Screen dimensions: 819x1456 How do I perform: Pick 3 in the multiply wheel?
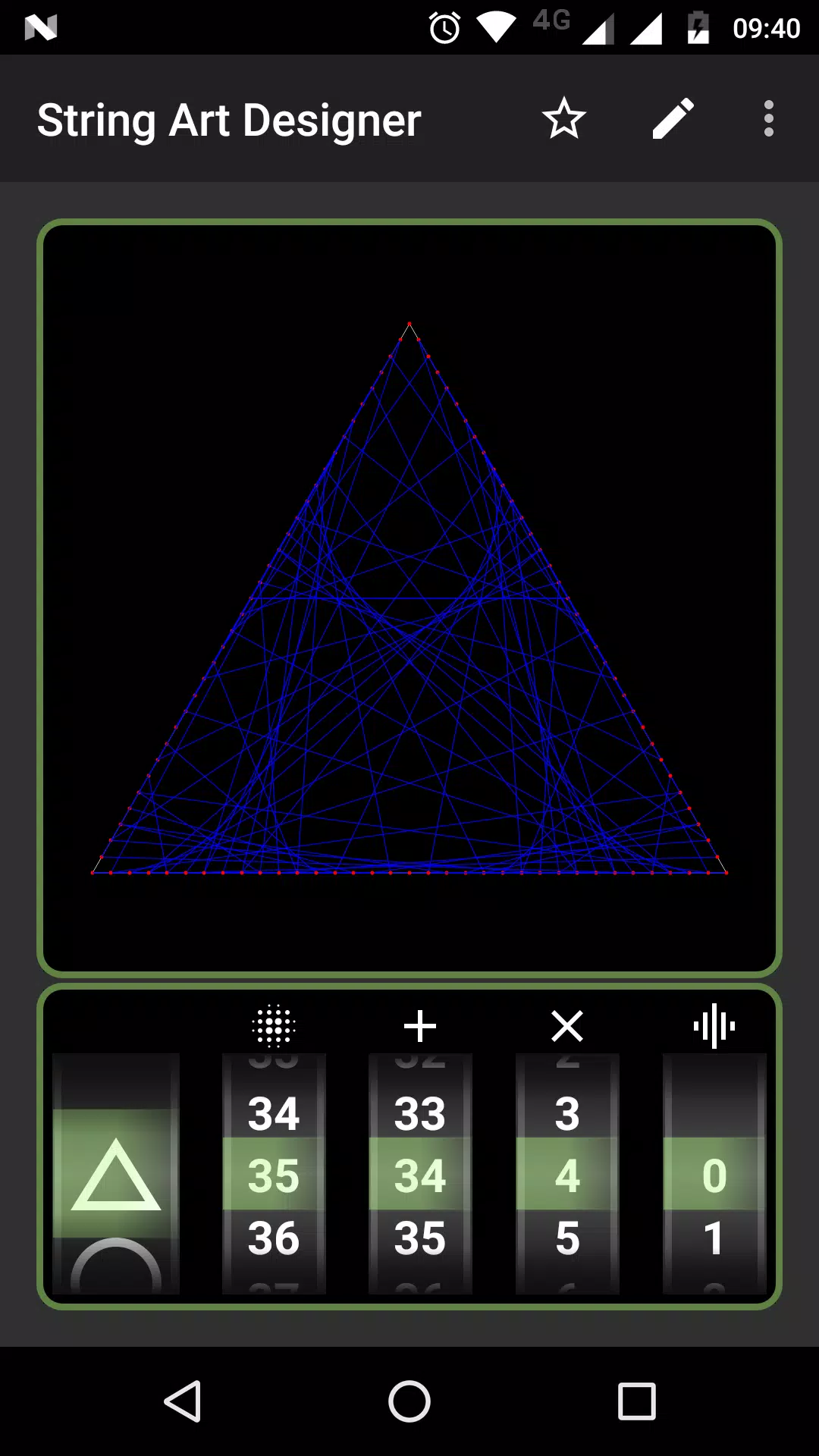coord(567,1114)
